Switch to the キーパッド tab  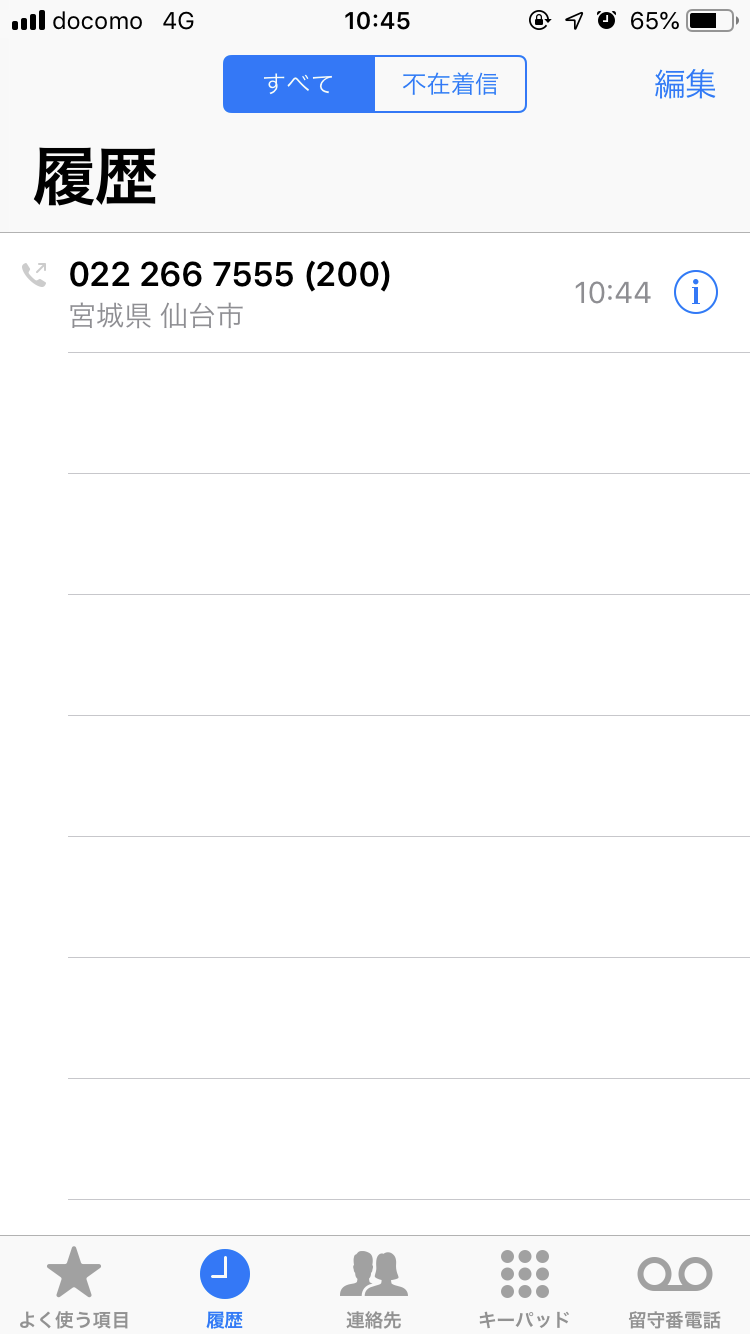coord(524,1287)
